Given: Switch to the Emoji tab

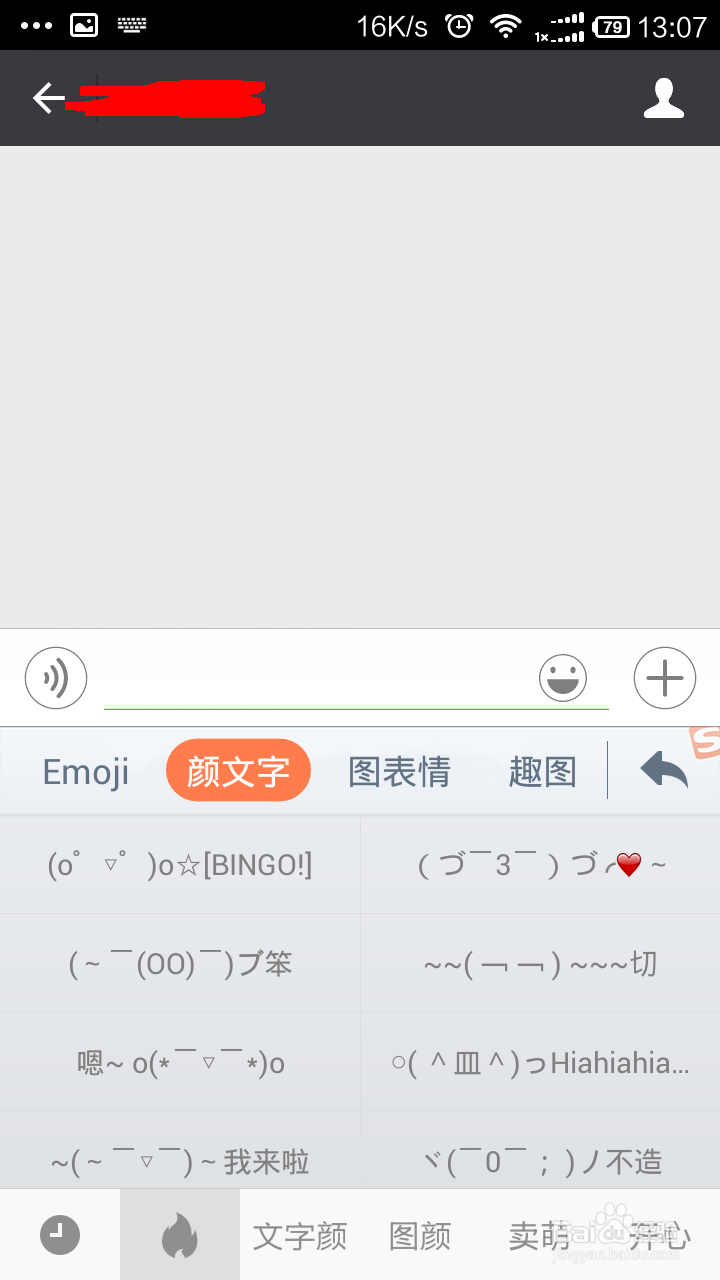Looking at the screenshot, I should click(85, 770).
